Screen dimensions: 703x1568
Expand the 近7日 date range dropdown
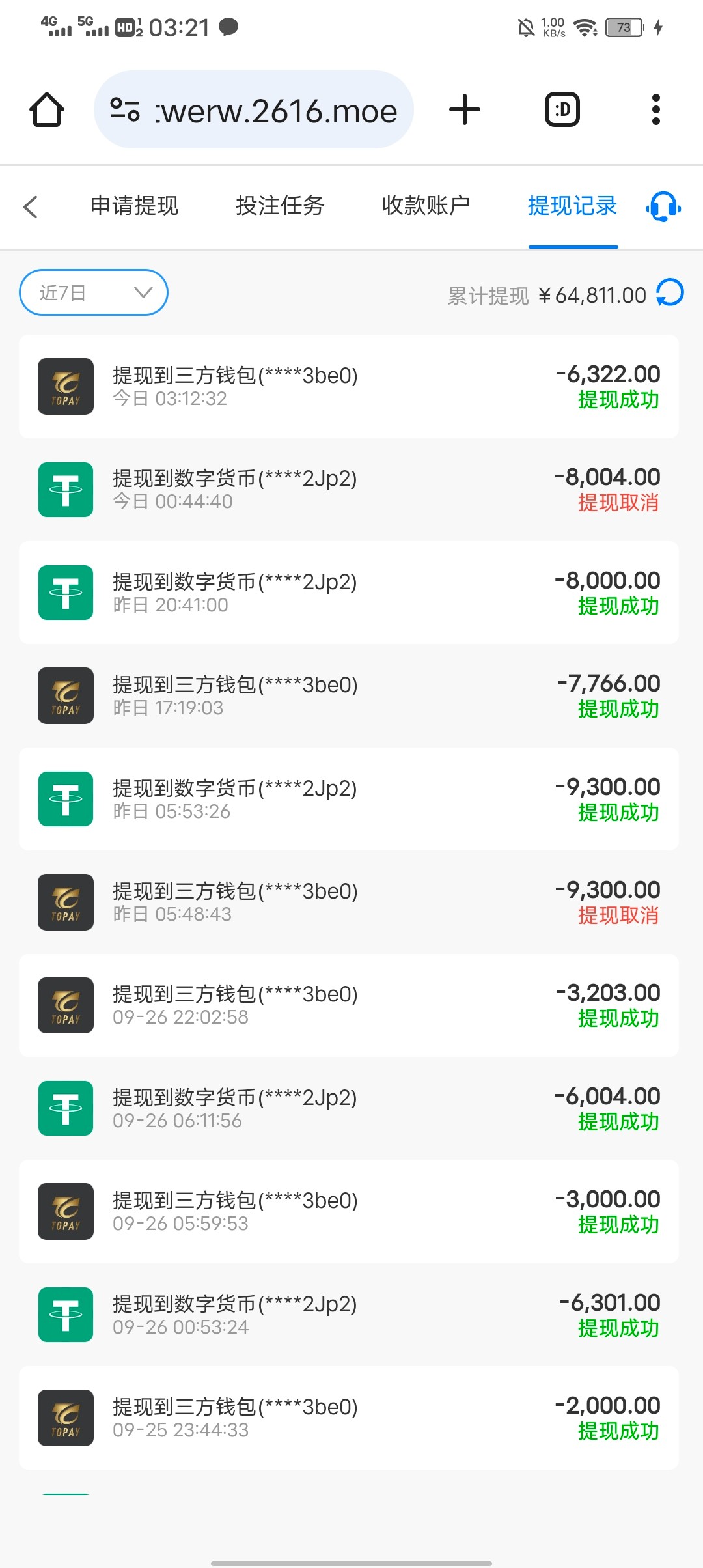point(94,292)
